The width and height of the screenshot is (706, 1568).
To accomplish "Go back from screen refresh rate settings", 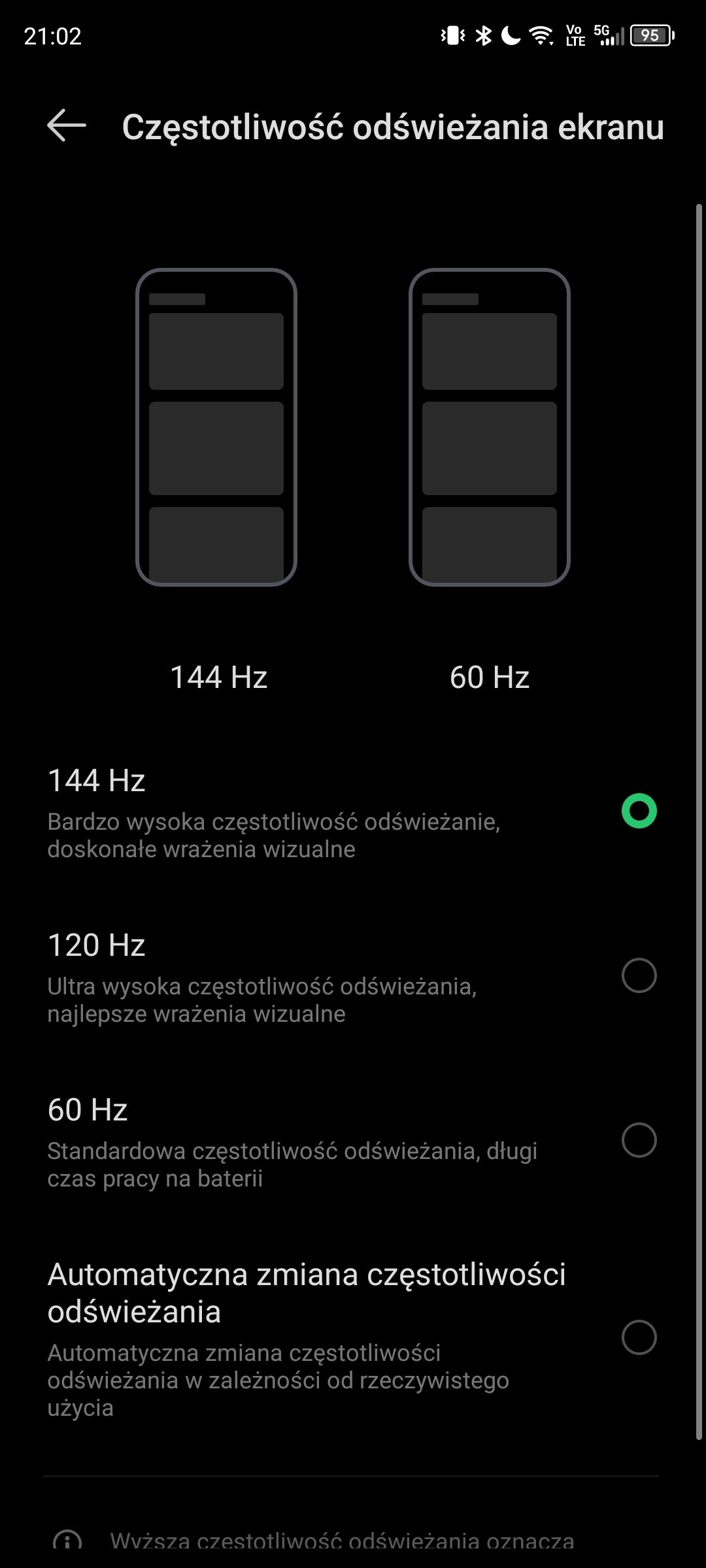I will pyautogui.click(x=67, y=125).
